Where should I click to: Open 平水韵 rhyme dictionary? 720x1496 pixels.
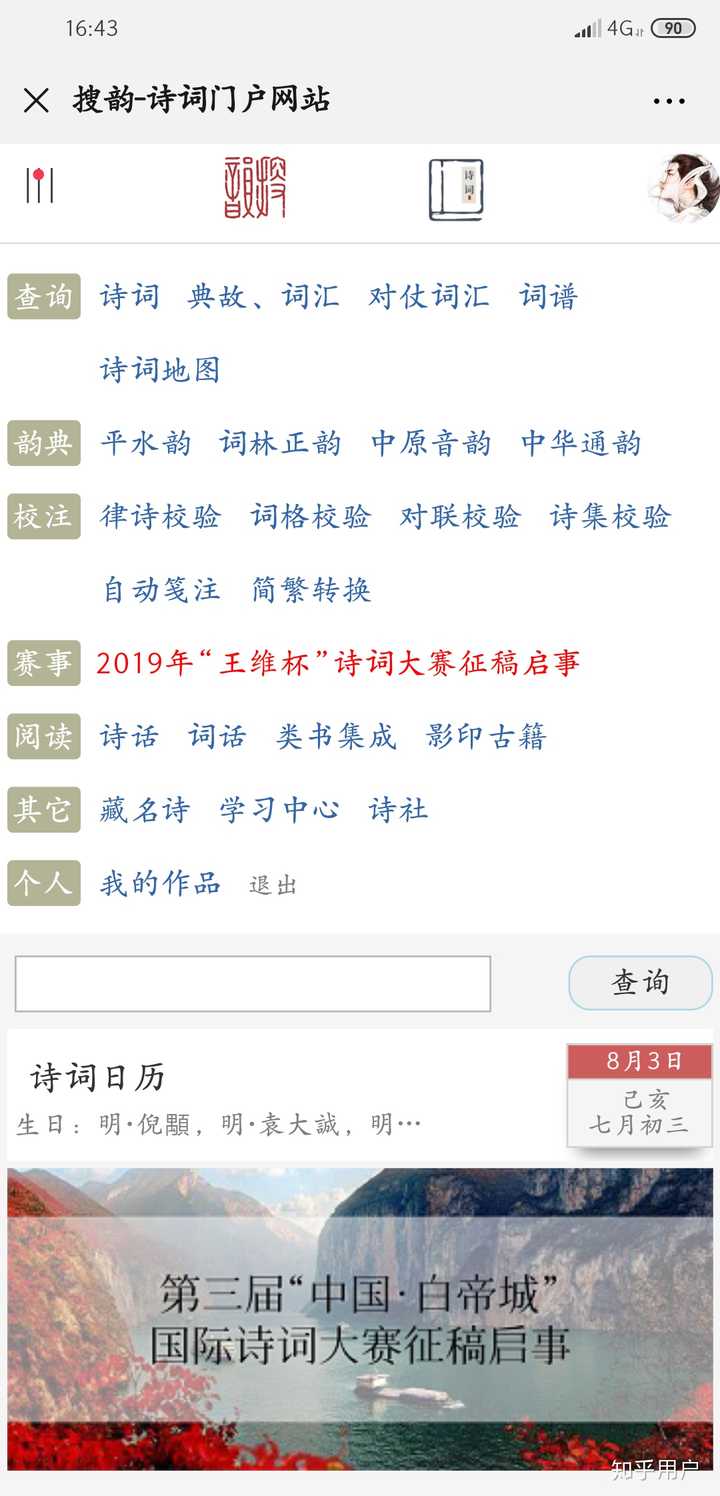[146, 443]
